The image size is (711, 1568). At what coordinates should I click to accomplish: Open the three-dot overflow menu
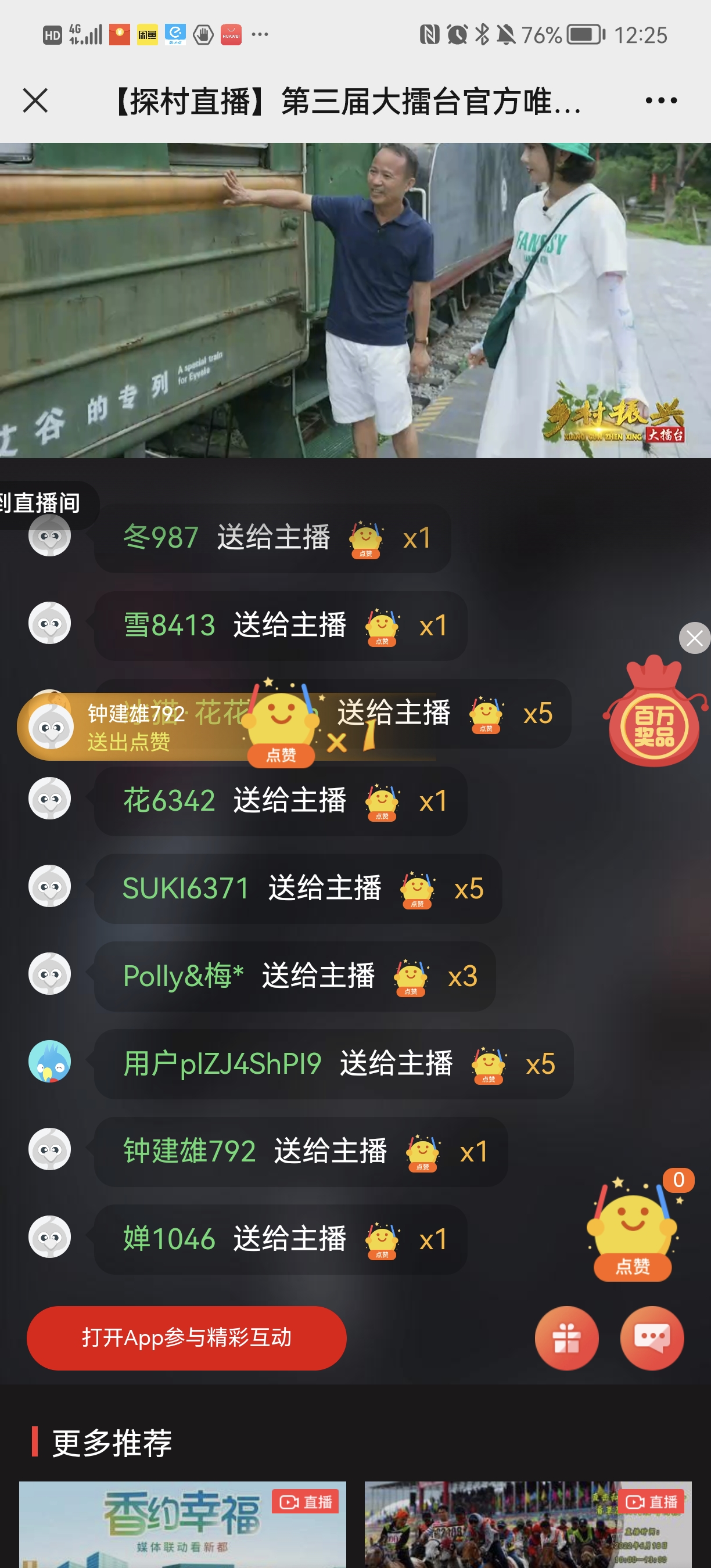pyautogui.click(x=660, y=100)
